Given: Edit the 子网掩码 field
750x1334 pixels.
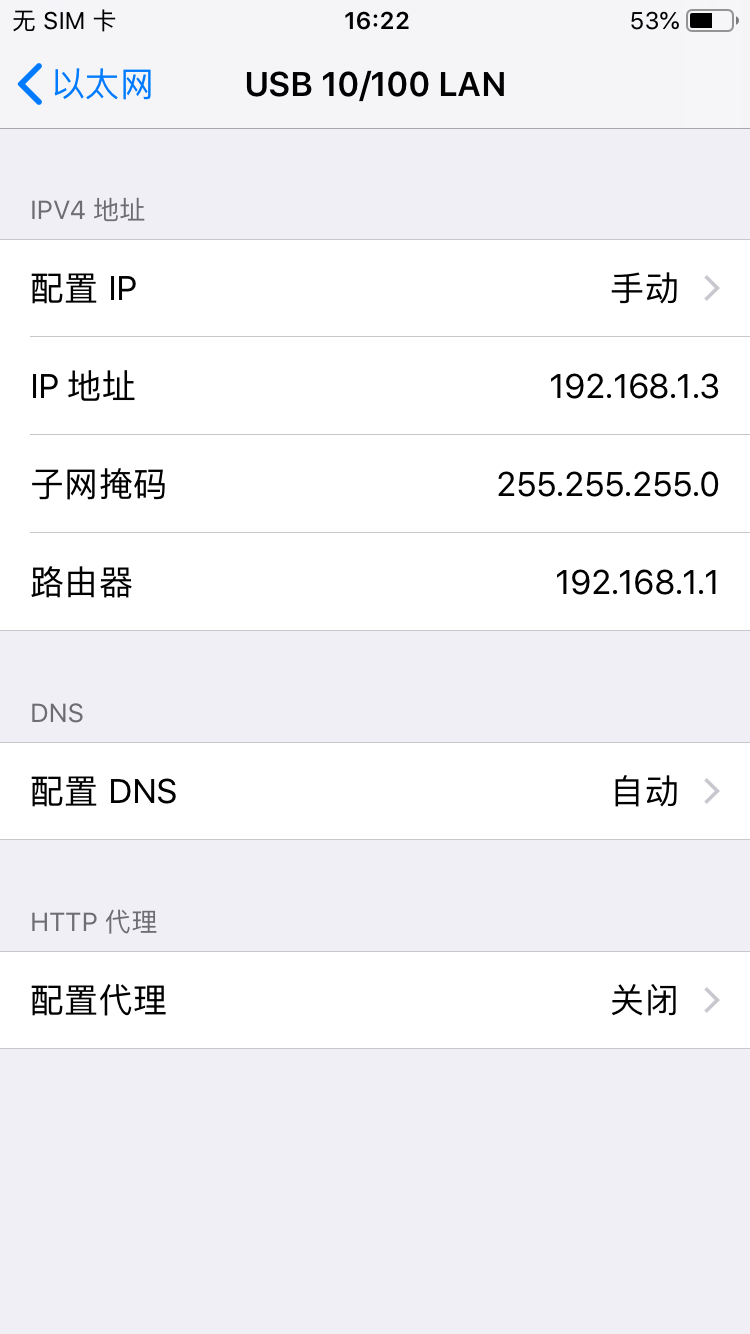Looking at the screenshot, I should [x=375, y=484].
